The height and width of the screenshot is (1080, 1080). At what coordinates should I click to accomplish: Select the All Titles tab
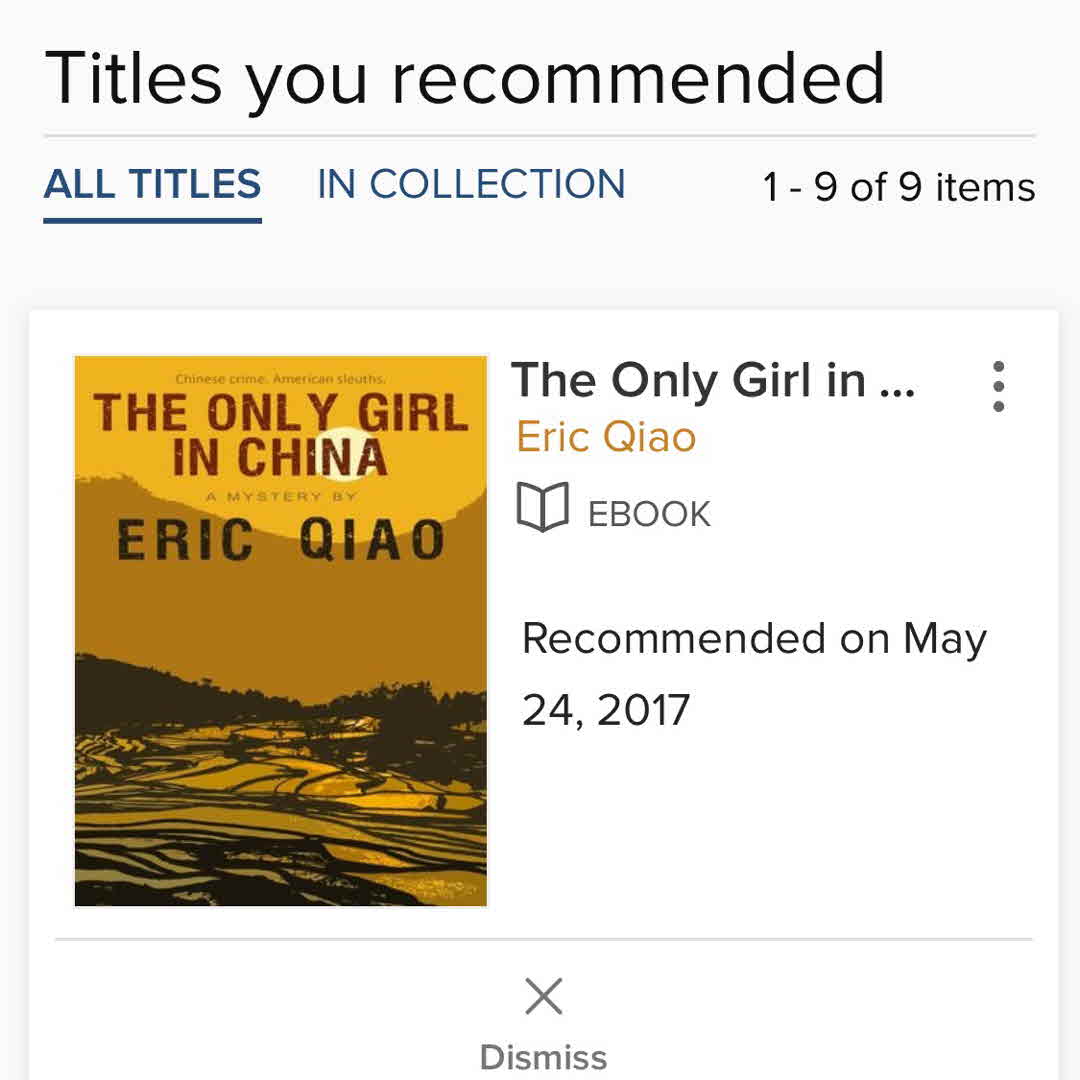coord(153,185)
